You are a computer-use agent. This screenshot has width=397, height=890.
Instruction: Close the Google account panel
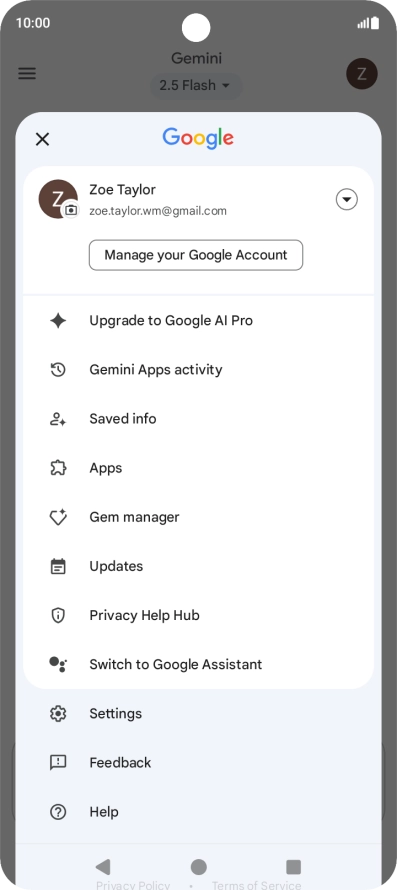coord(43,139)
